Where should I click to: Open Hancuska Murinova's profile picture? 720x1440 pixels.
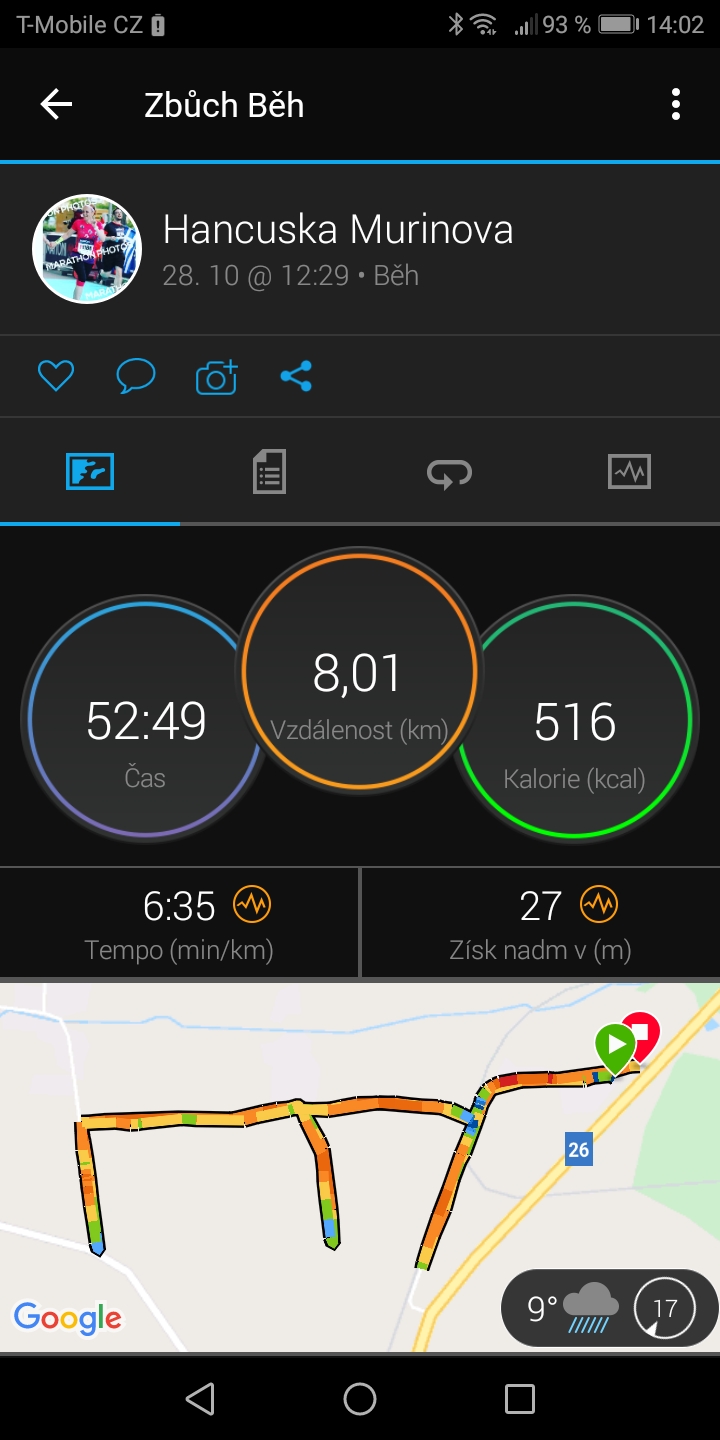click(87, 247)
